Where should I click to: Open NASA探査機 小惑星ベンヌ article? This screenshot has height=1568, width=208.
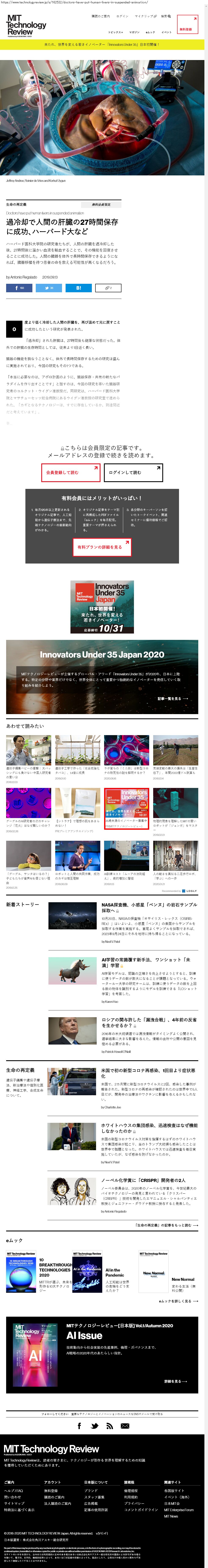pyautogui.click(x=149, y=908)
